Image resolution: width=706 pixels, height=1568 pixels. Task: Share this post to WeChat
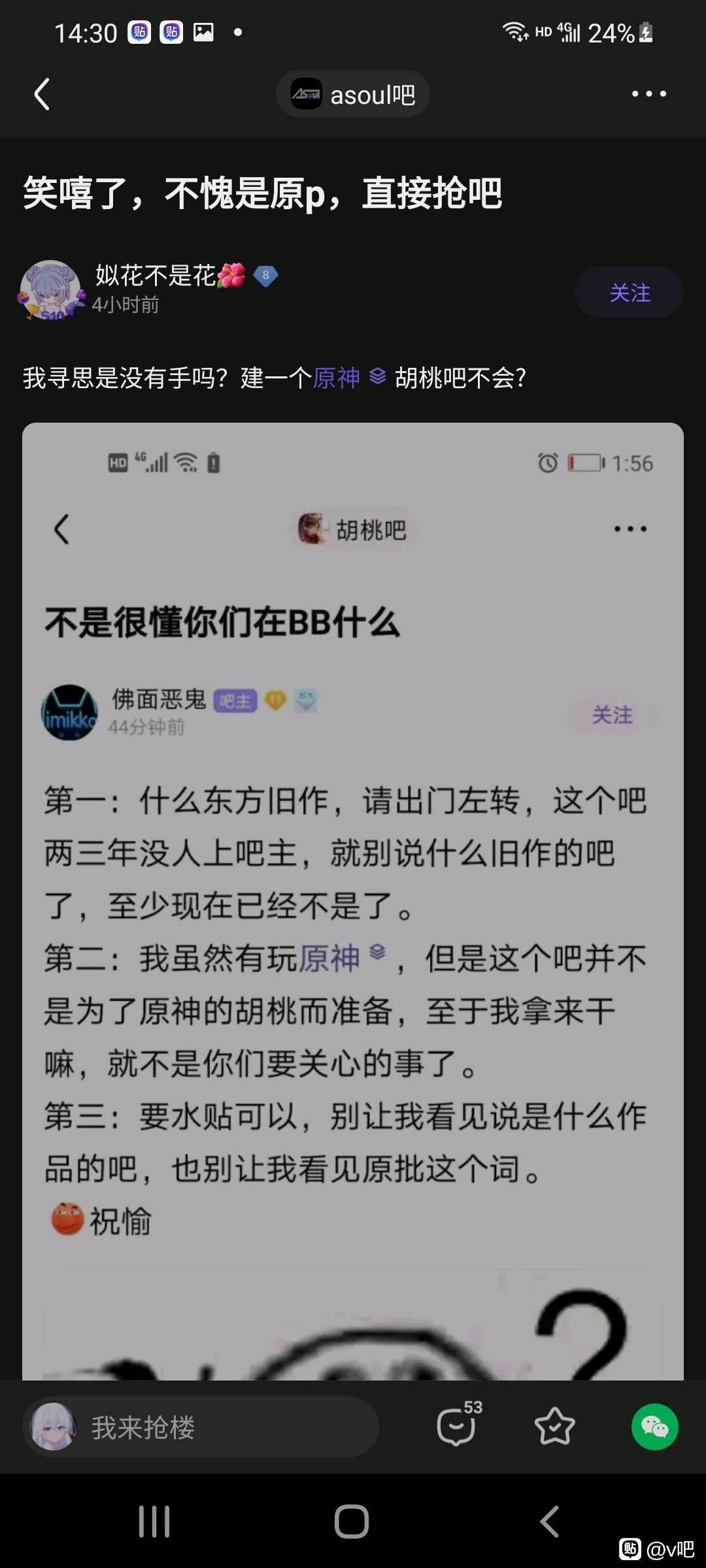point(654,1427)
